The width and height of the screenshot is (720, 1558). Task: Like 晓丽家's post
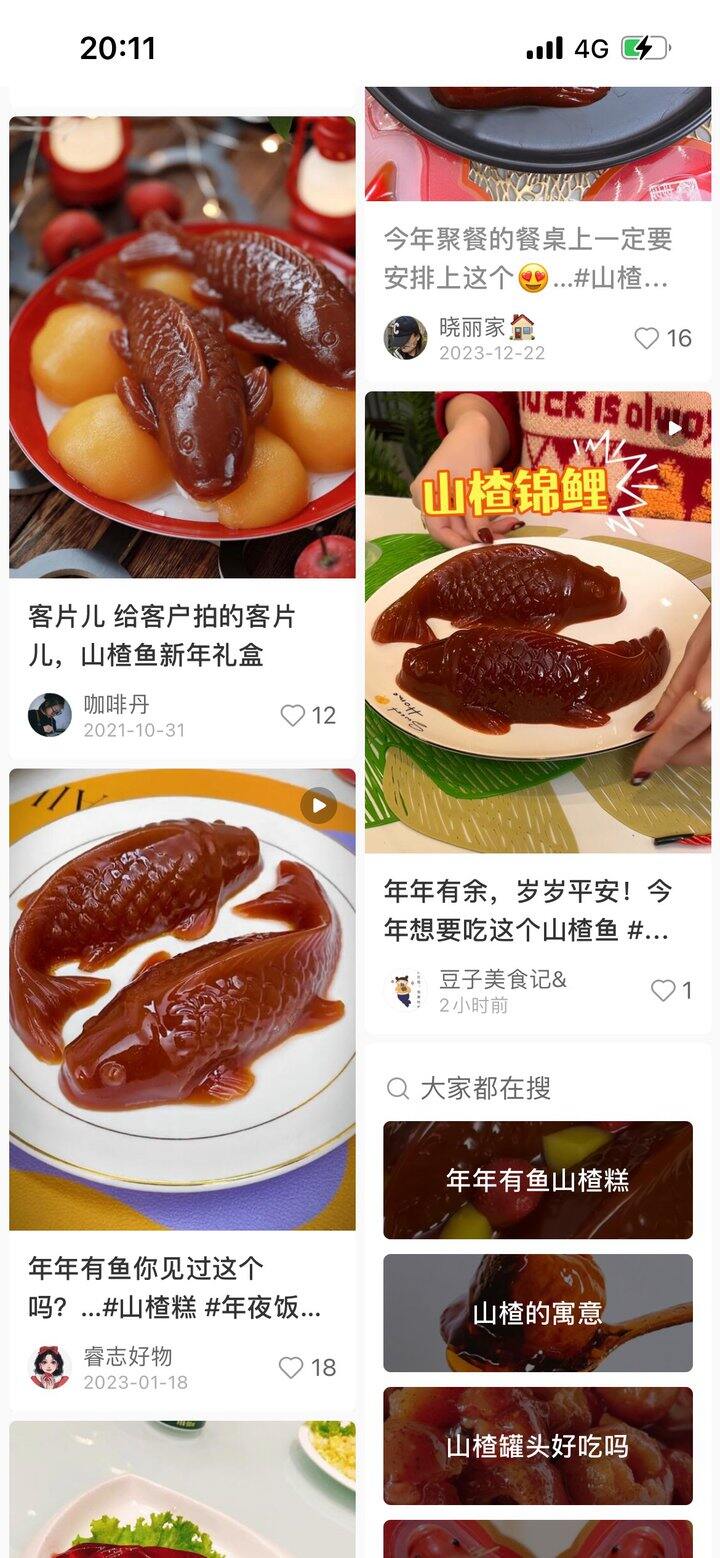point(647,339)
